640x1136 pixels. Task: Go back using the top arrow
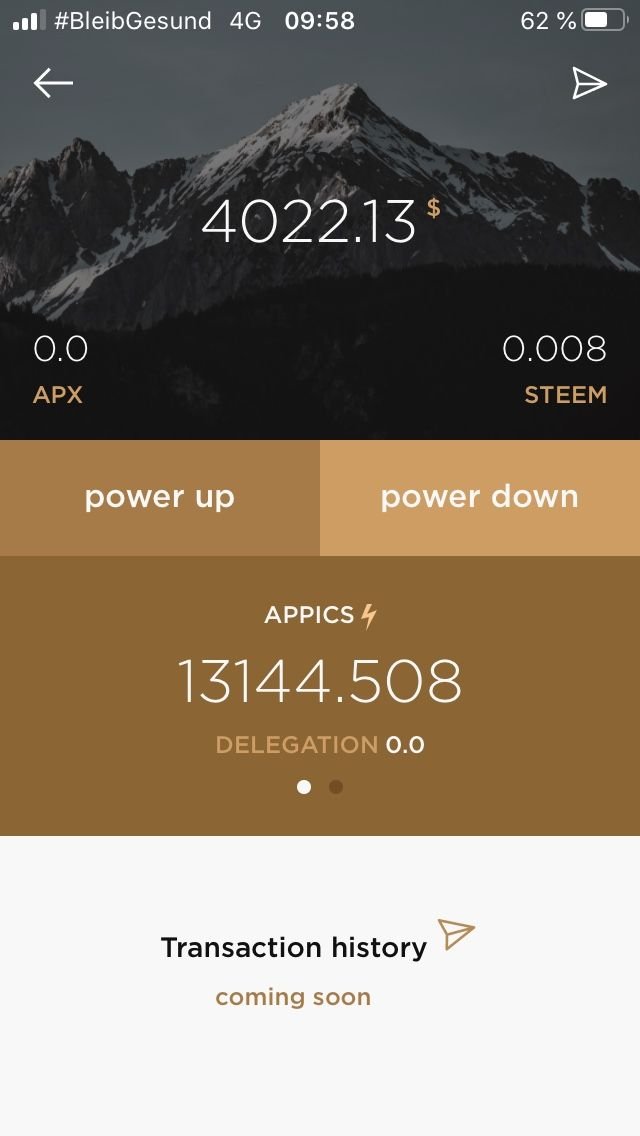click(53, 83)
